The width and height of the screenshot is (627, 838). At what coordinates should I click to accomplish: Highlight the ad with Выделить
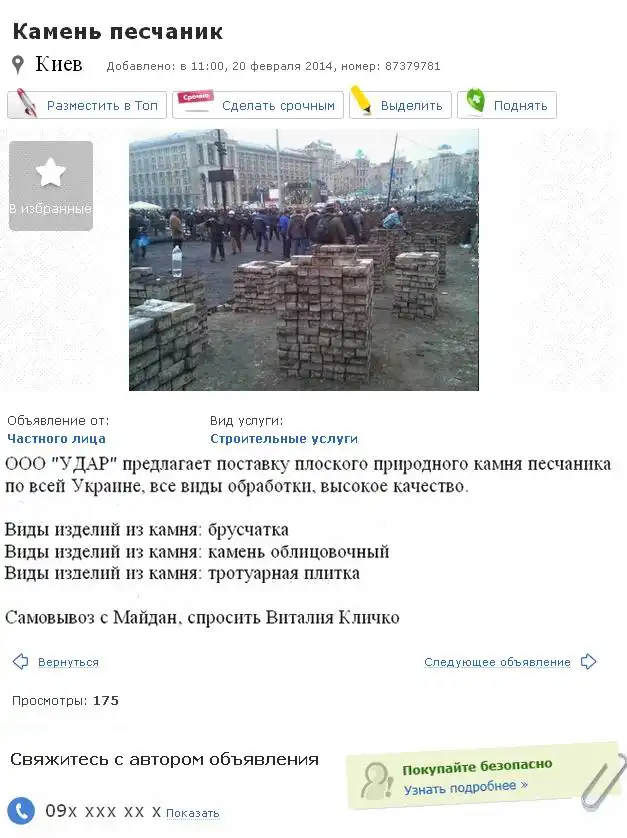tap(400, 105)
